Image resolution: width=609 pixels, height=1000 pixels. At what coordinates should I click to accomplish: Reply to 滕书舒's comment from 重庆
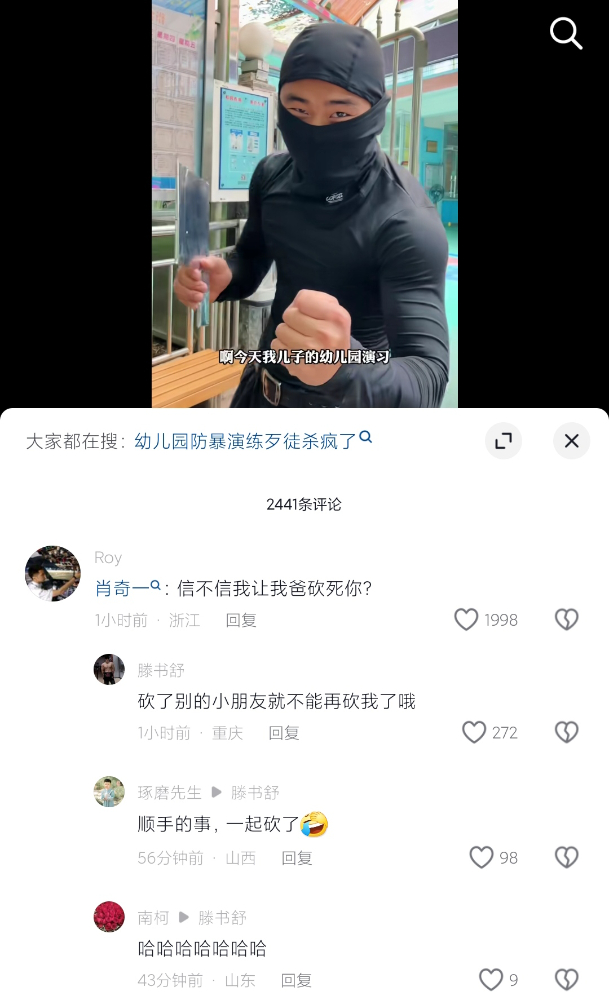(284, 733)
